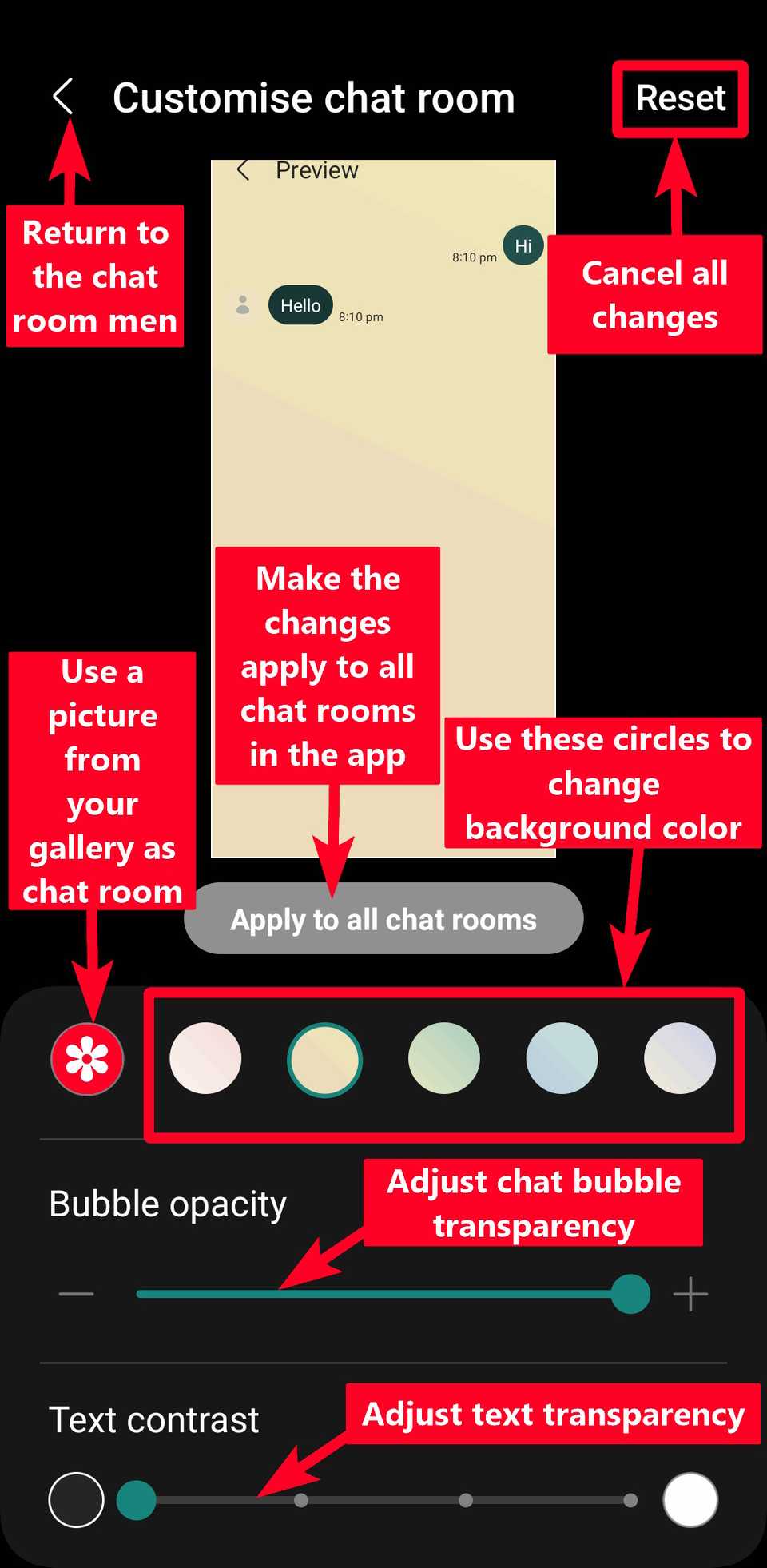
Task: Select the pale pink background swatch
Action: (x=205, y=1058)
